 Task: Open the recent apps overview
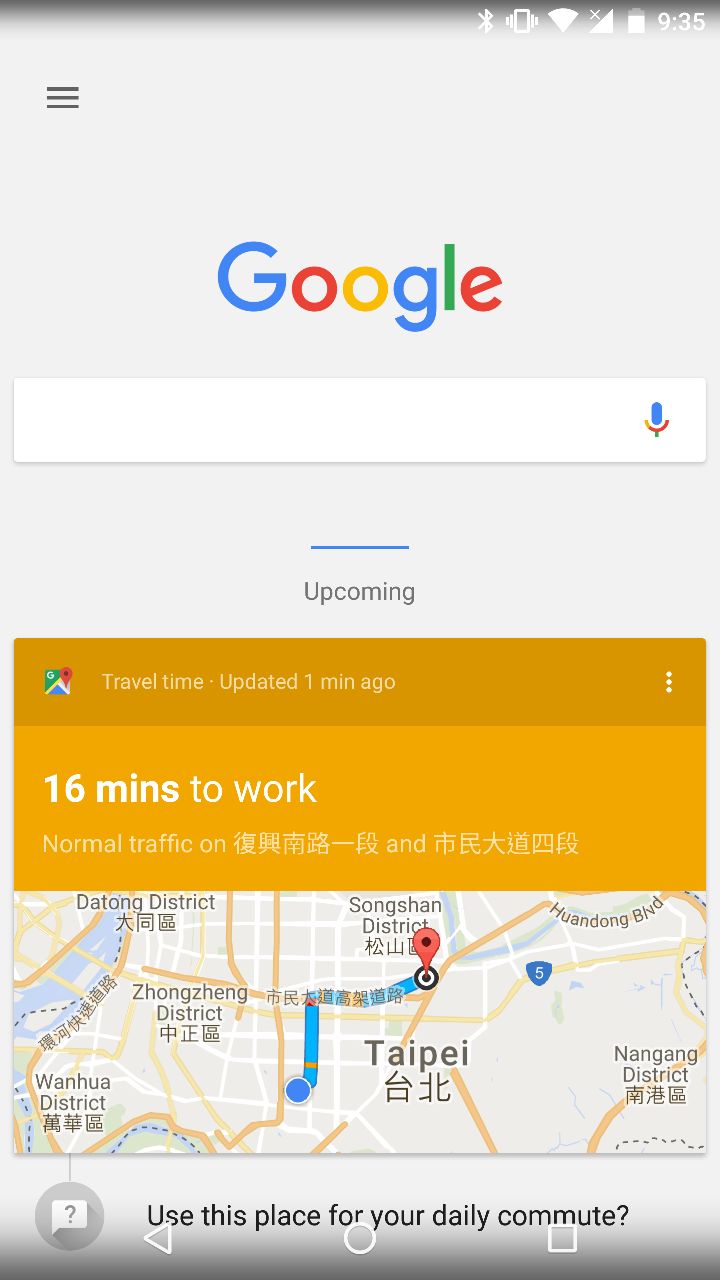(562, 1239)
